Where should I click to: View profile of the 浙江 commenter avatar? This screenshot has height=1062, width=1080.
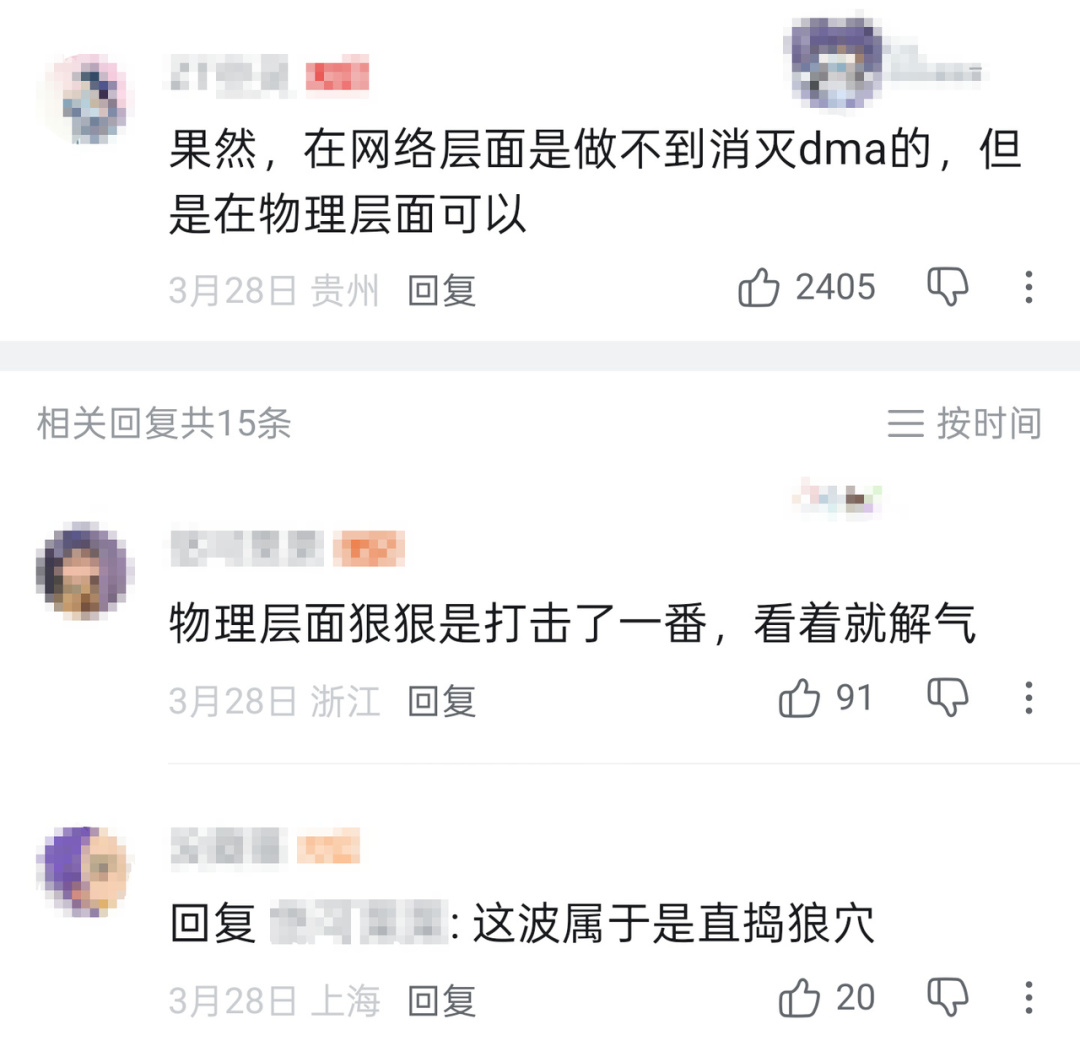click(x=85, y=570)
